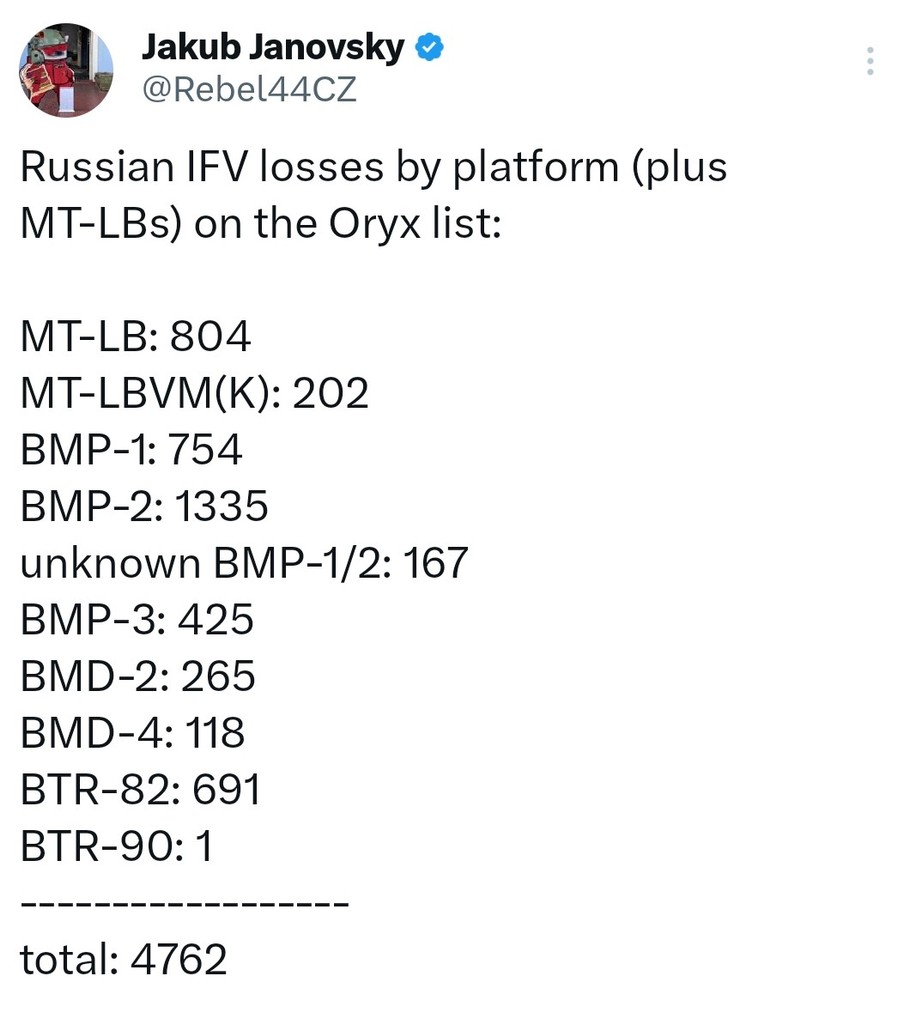Open the @Rebel44CZ profile handle
Viewport: 918px width, 1024px height.
coord(249,91)
